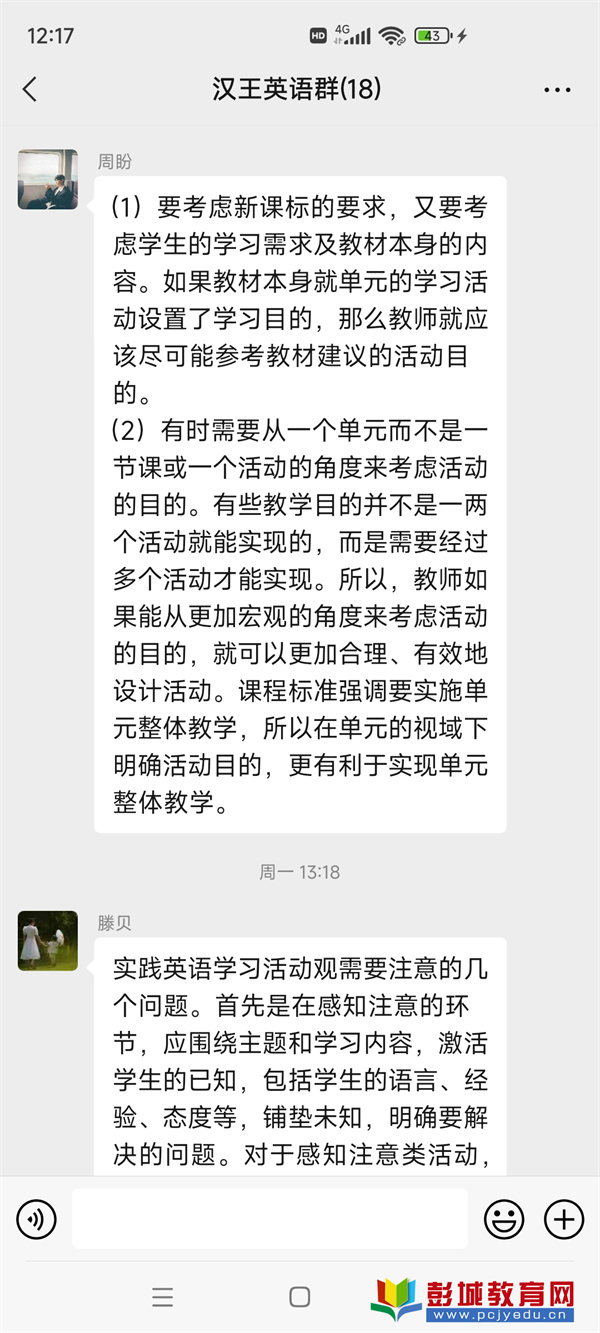
Task: Focus the message text field
Action: [x=270, y=1218]
